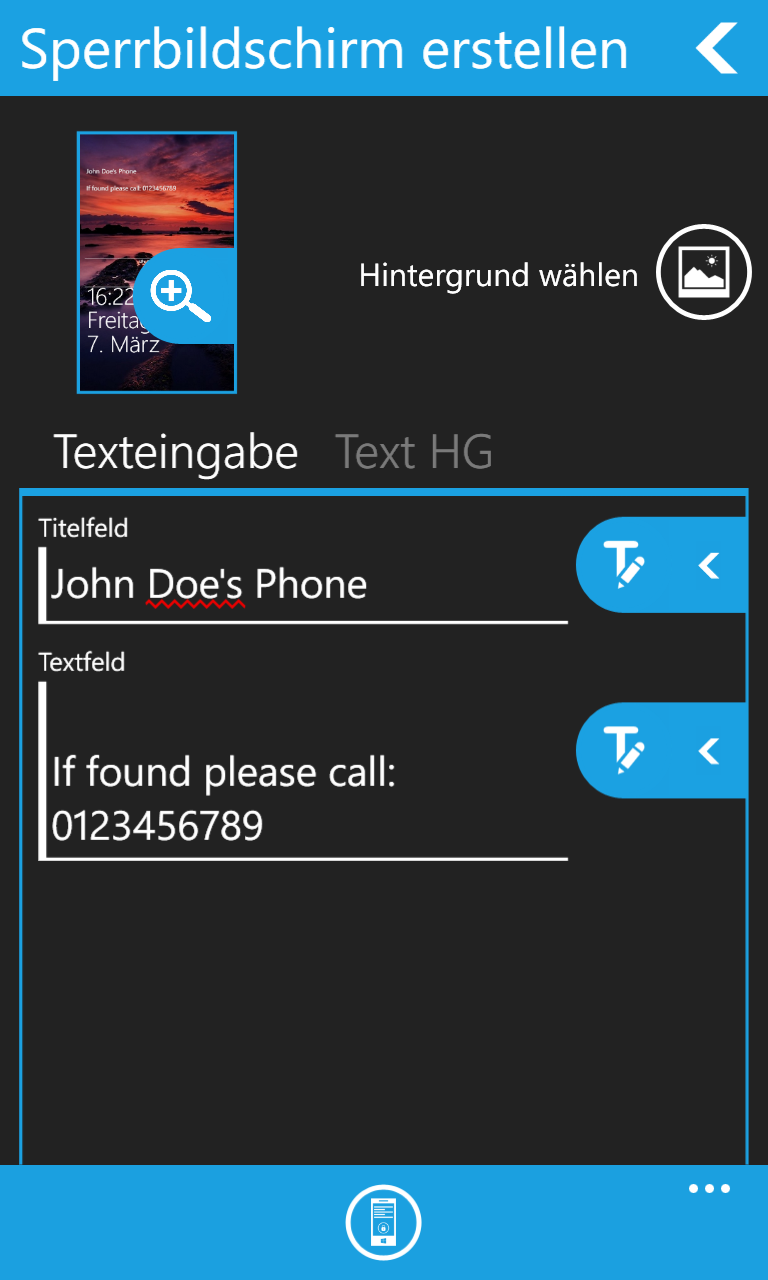The image size is (768, 1280).
Task: Edit the Textfeld input with the call message
Action: [303, 771]
